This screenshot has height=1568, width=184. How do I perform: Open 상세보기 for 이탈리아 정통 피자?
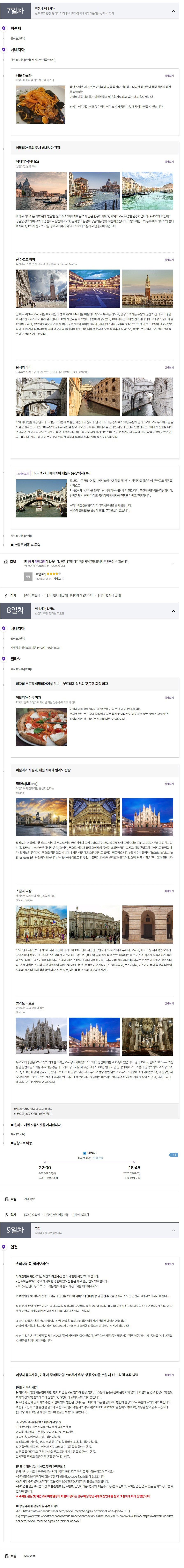click(x=169, y=698)
